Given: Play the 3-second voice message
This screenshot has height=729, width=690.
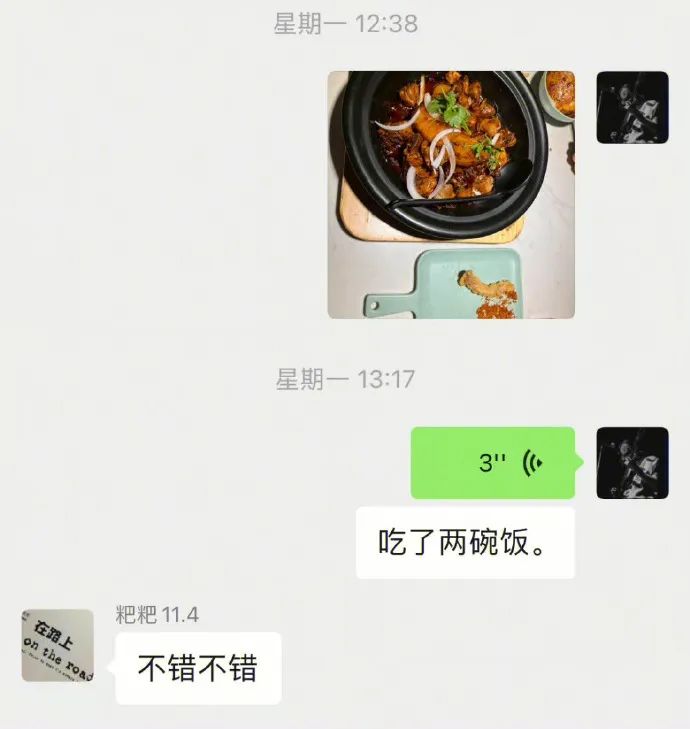Looking at the screenshot, I should [x=492, y=463].
